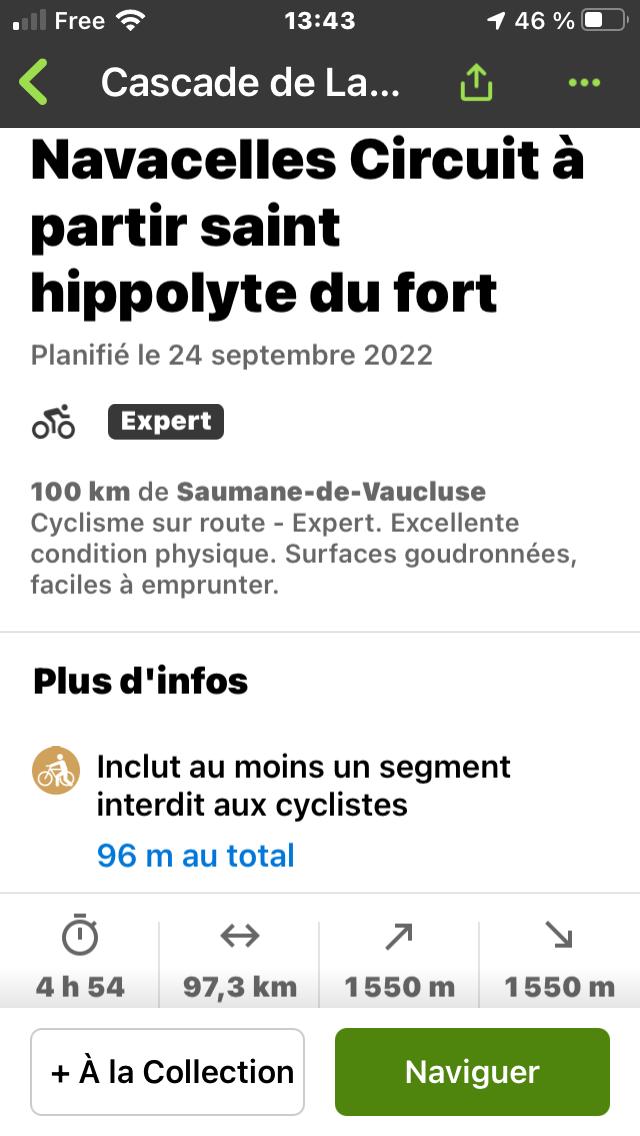This screenshot has width=640, height=1136.
Task: Add the tour via À la Collection
Action: click(x=167, y=1072)
